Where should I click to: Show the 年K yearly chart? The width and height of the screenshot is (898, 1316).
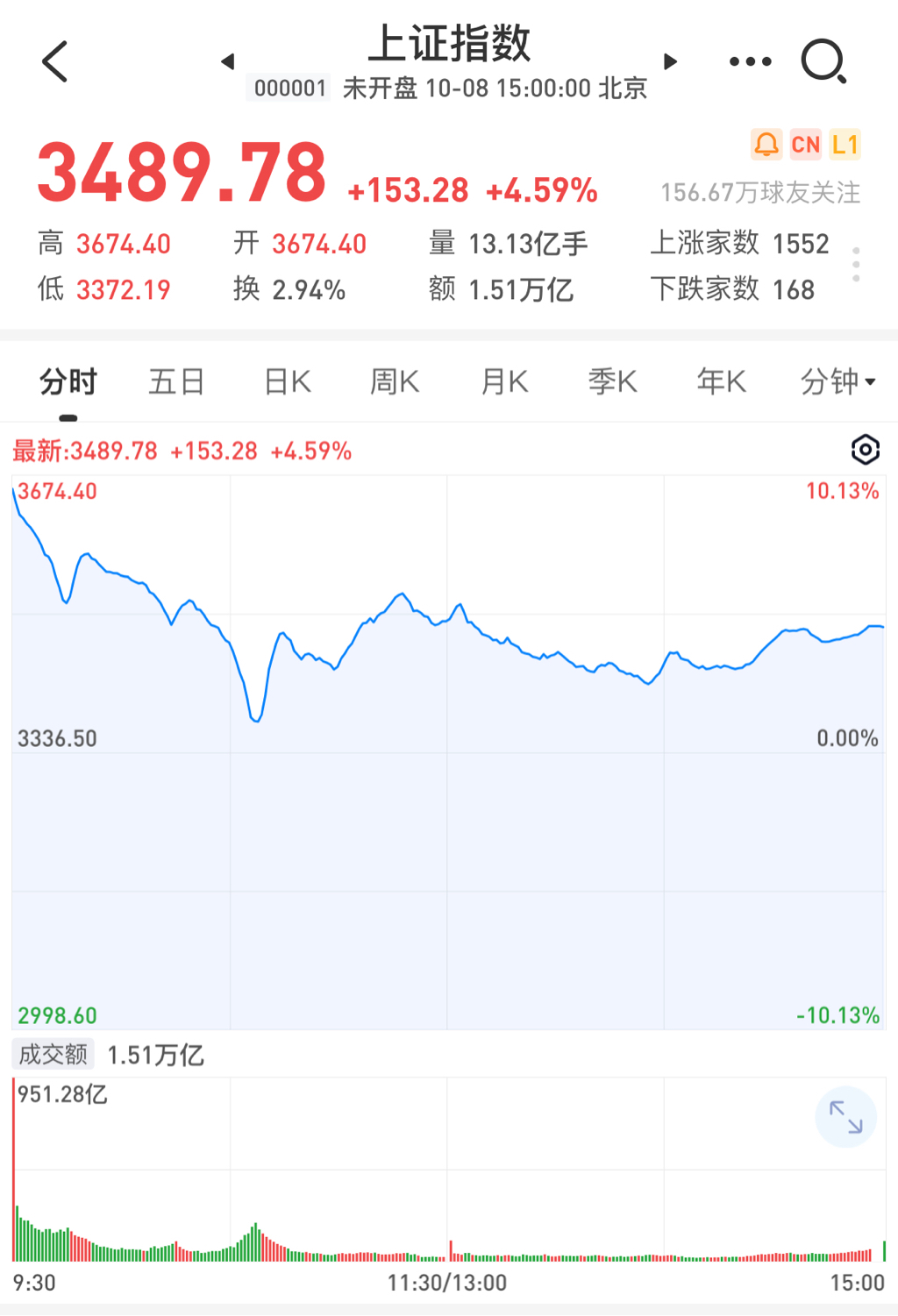click(x=721, y=382)
